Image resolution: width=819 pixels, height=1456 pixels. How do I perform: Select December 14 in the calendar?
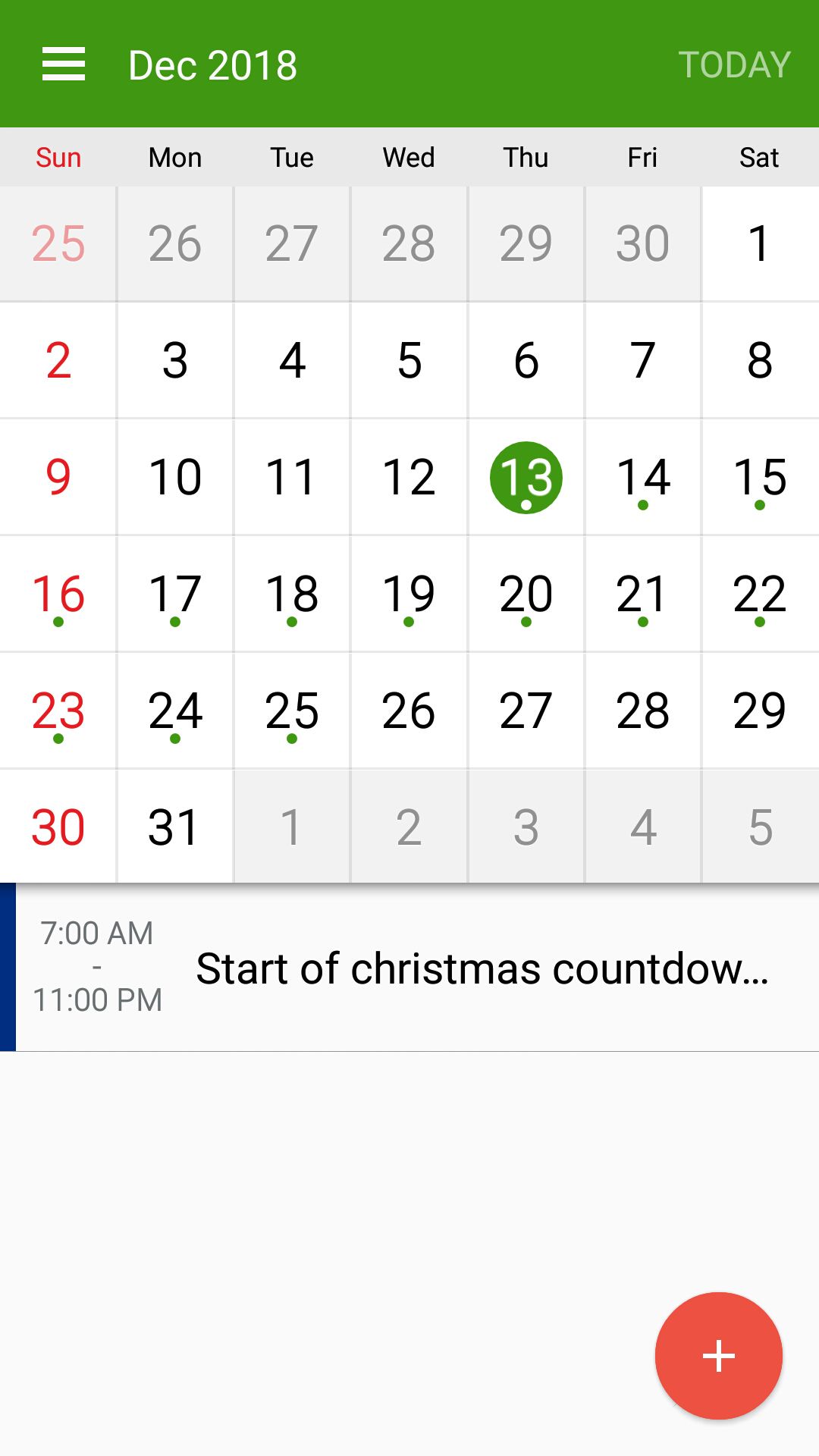[643, 477]
